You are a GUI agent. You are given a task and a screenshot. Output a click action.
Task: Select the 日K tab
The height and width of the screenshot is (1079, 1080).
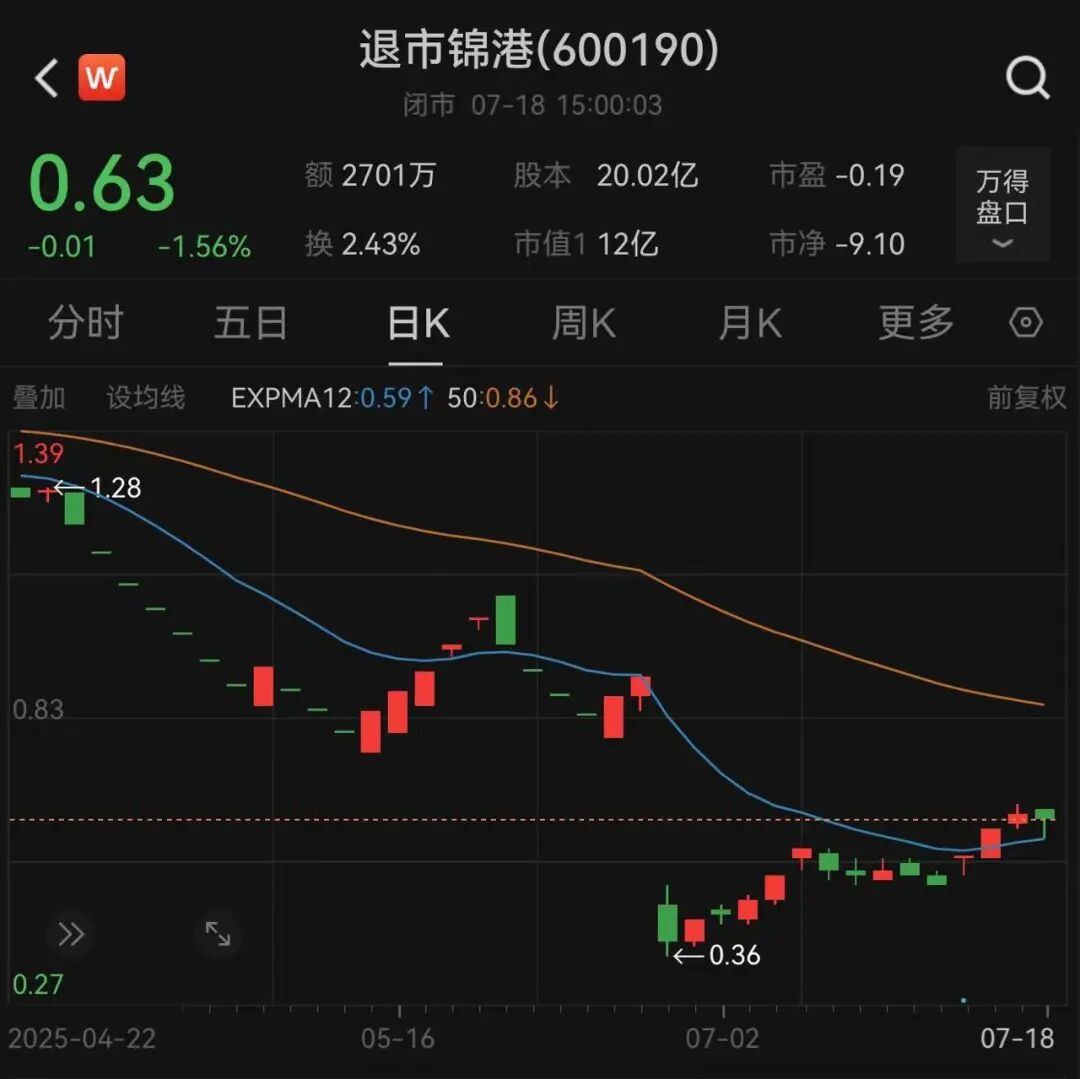pyautogui.click(x=418, y=323)
